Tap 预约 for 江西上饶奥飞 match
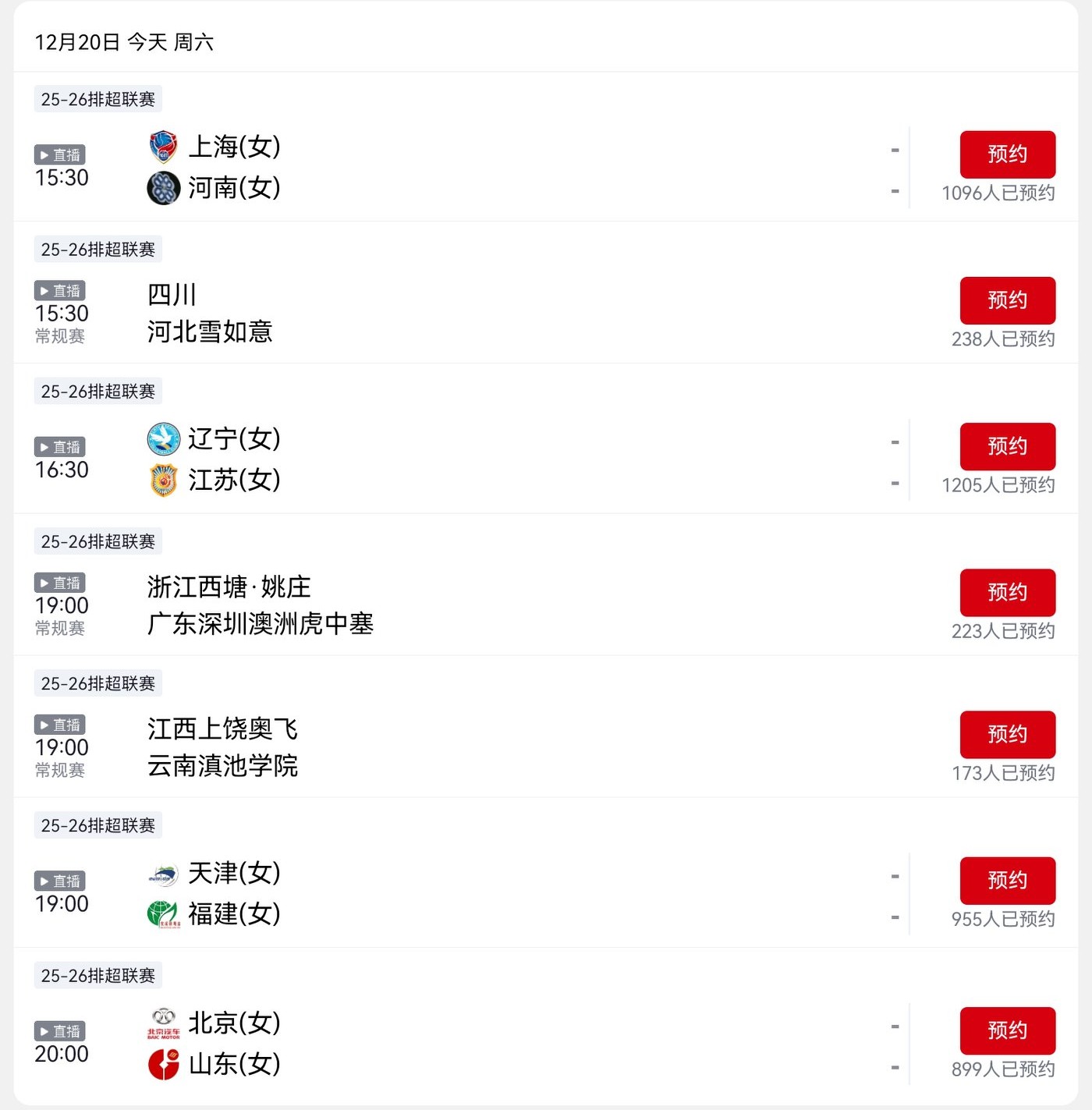The image size is (1092, 1110). point(1007,734)
